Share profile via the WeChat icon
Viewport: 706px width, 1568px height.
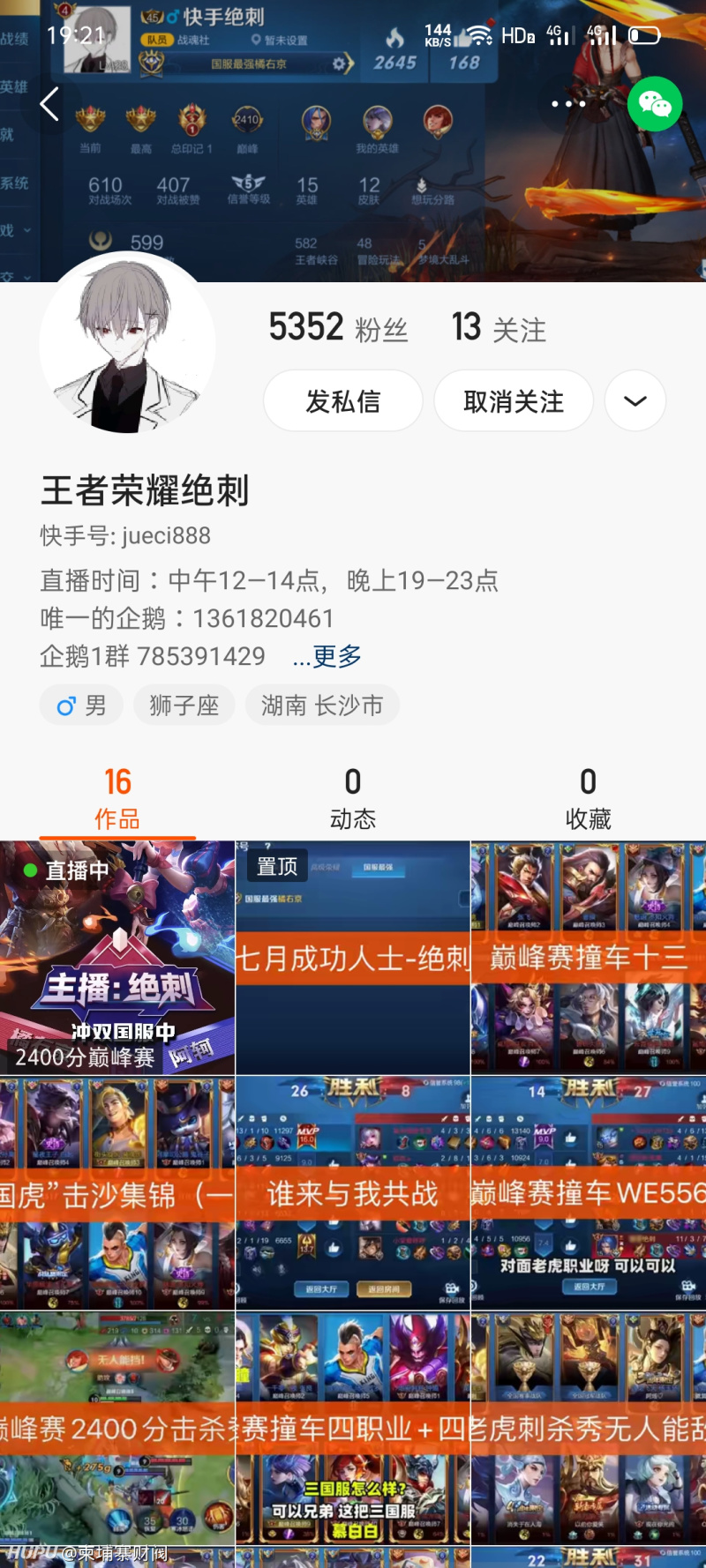click(655, 104)
